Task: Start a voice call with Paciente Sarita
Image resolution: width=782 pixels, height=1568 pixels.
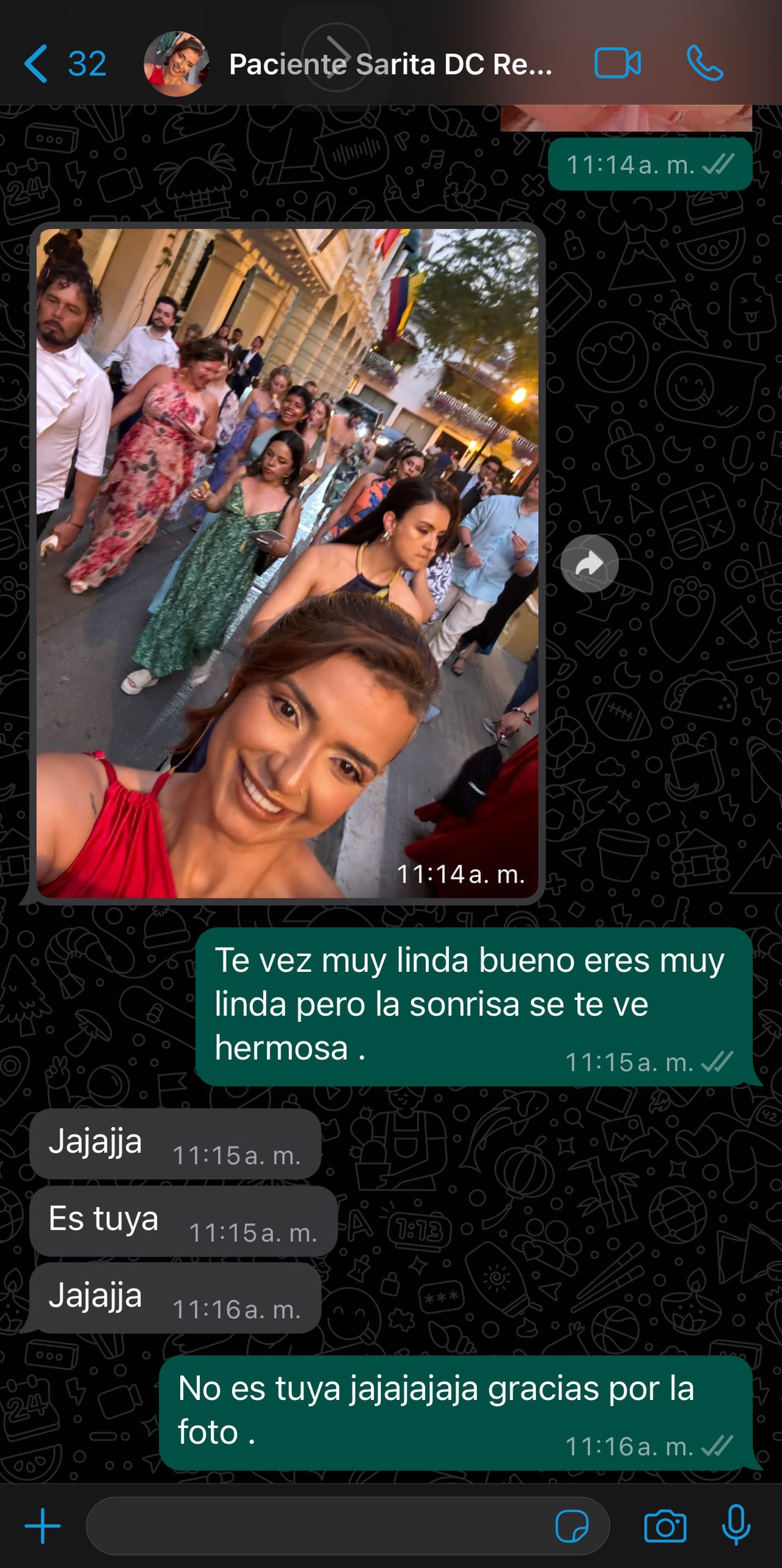Action: tap(704, 63)
